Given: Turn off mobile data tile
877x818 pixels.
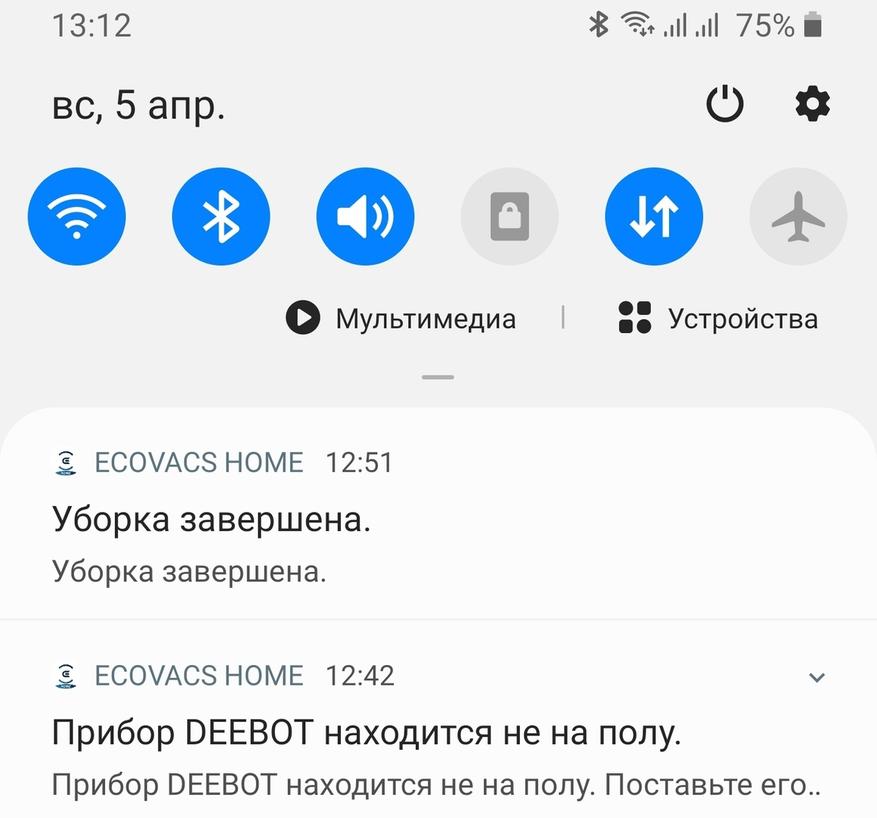Looking at the screenshot, I should (653, 217).
